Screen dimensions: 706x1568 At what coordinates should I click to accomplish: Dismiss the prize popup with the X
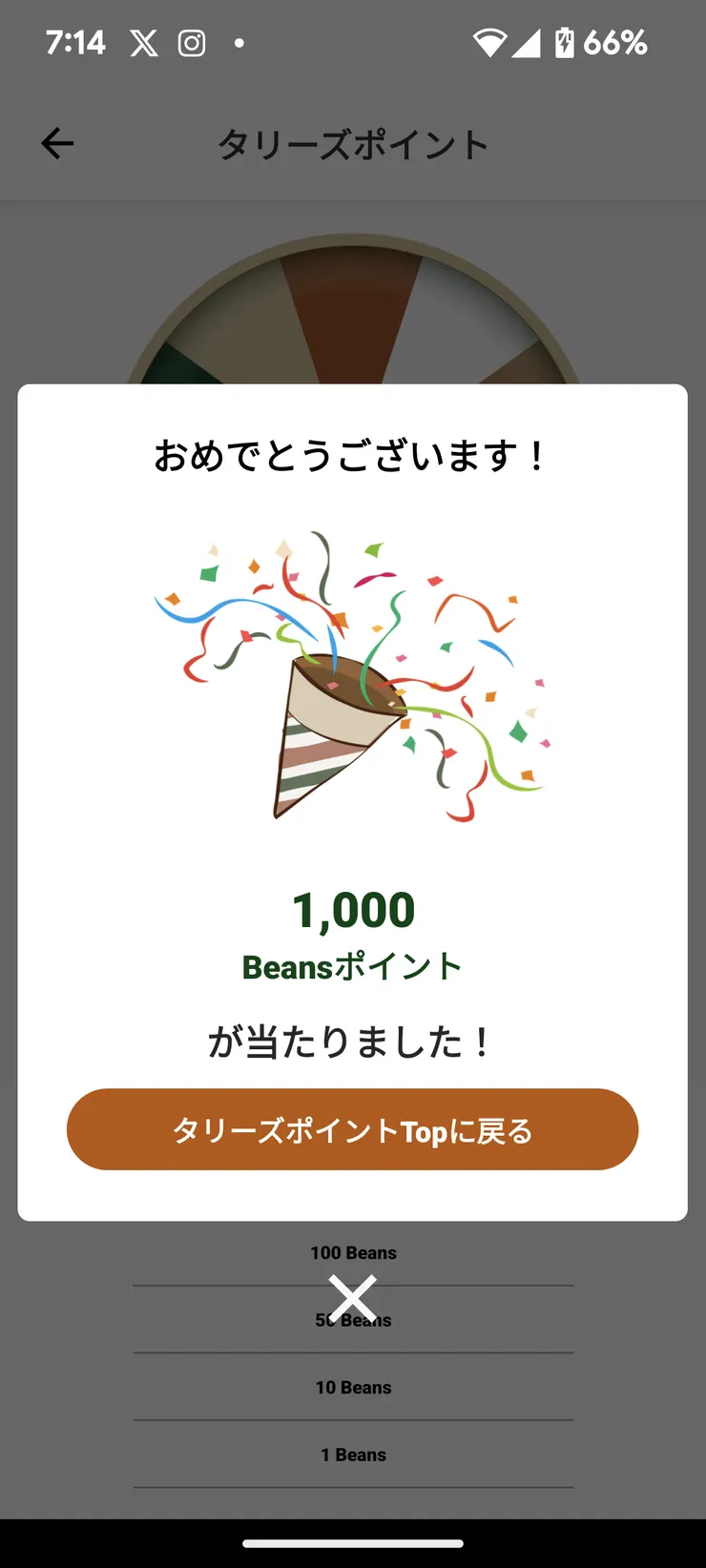point(353,1295)
